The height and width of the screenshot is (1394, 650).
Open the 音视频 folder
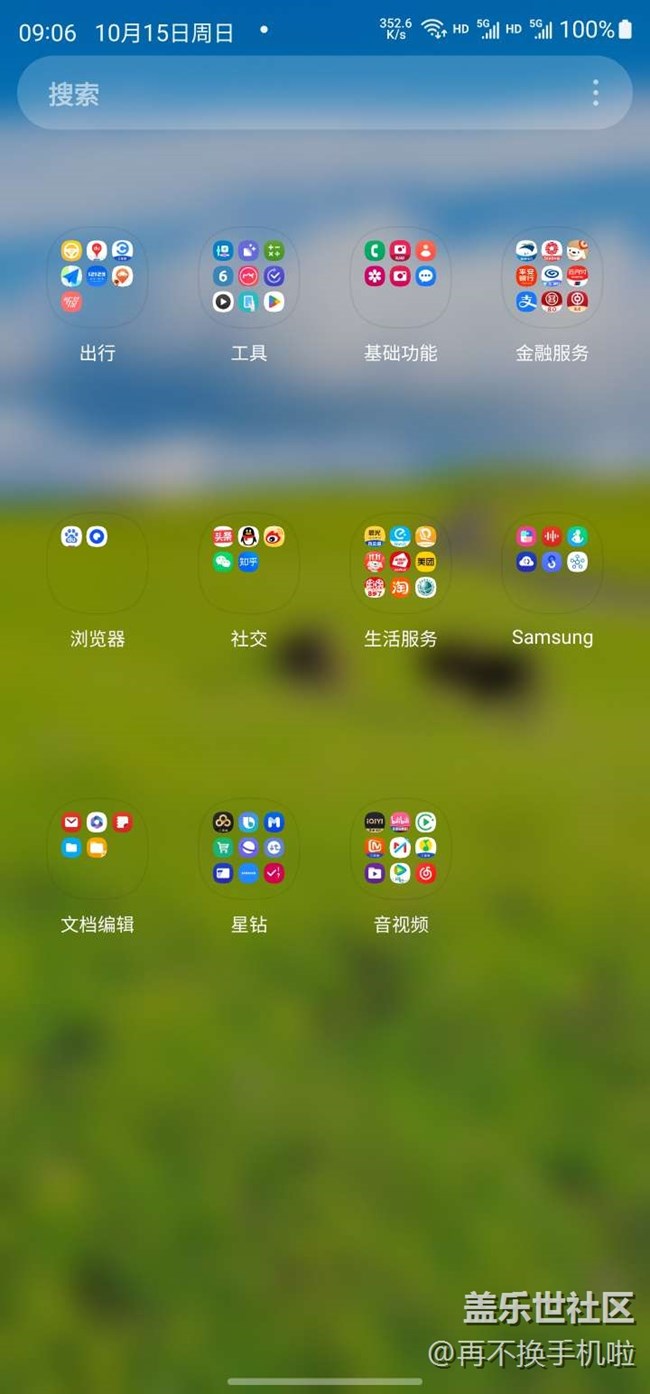(x=400, y=848)
